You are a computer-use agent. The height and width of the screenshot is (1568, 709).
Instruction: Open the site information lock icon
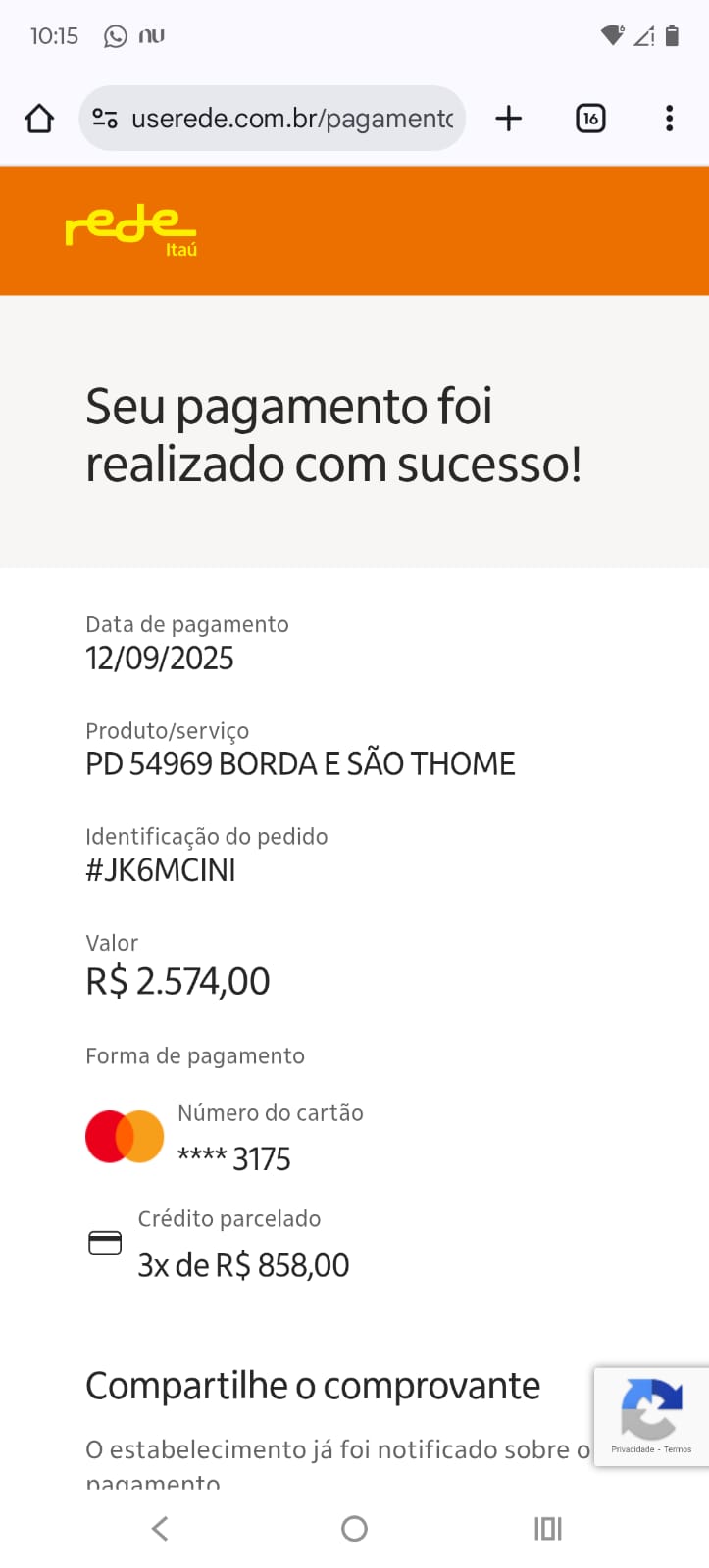click(104, 118)
